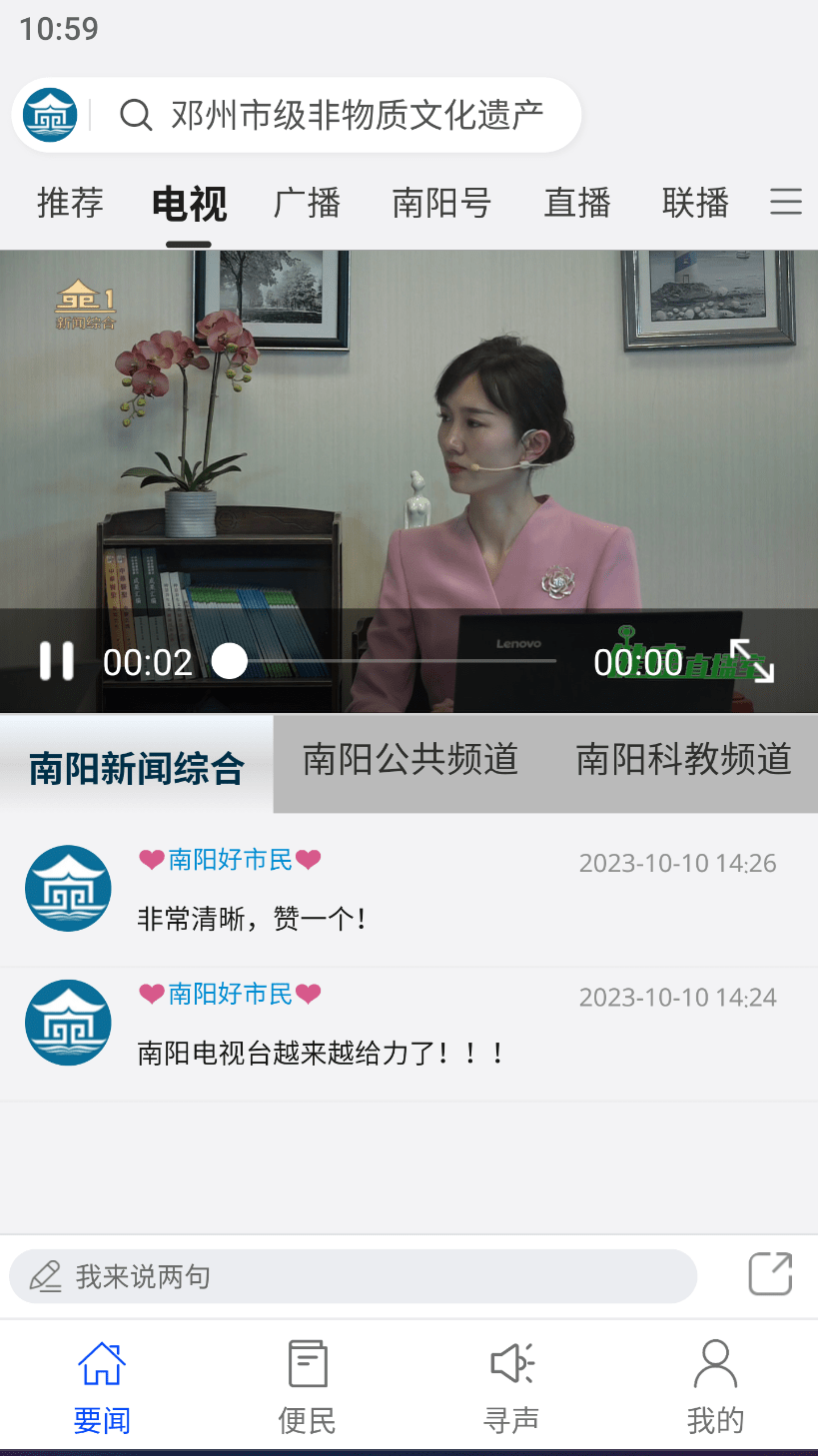Switch to 南阳公共频道 channel

[x=409, y=761]
